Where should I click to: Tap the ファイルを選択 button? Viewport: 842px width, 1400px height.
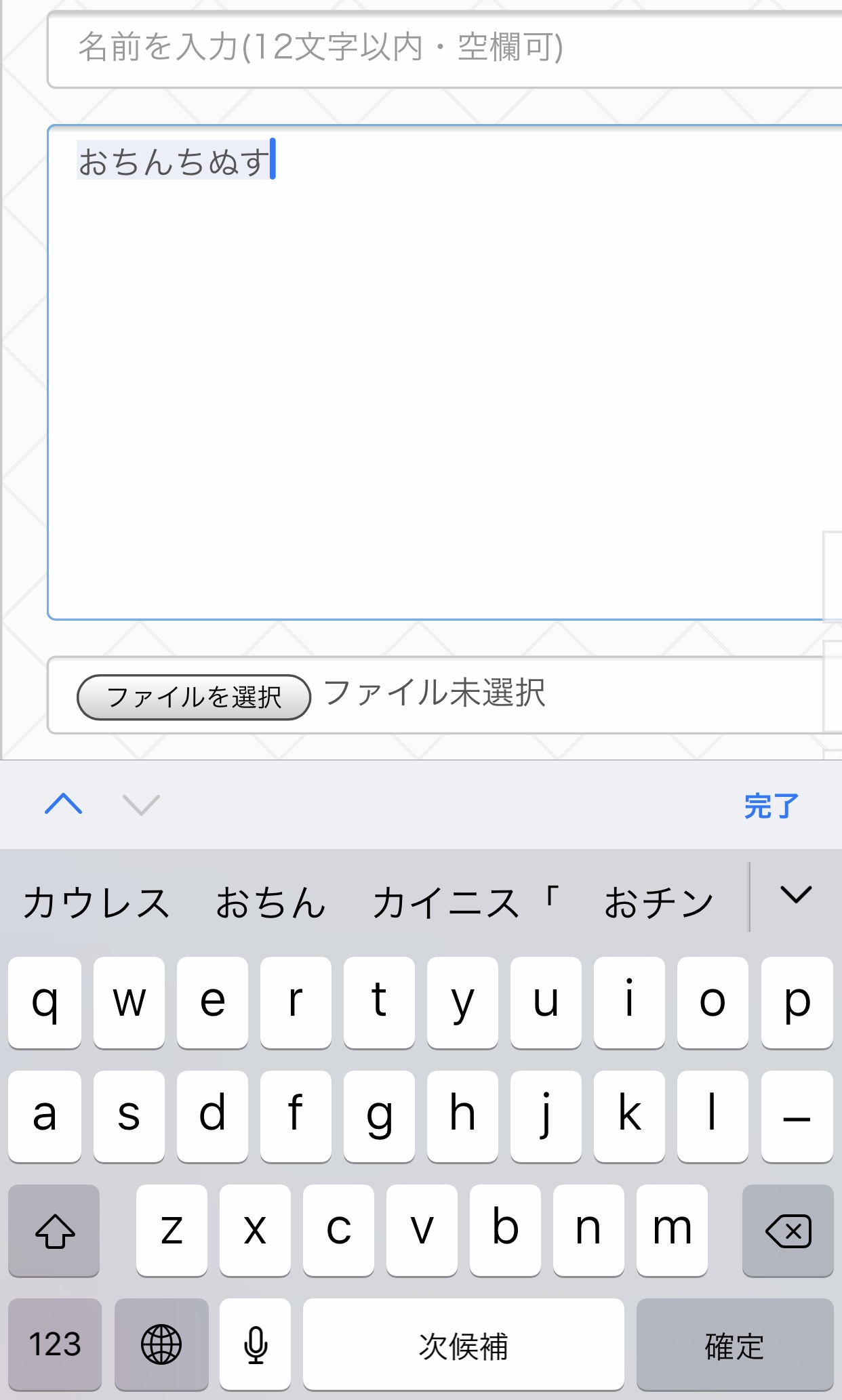[194, 697]
